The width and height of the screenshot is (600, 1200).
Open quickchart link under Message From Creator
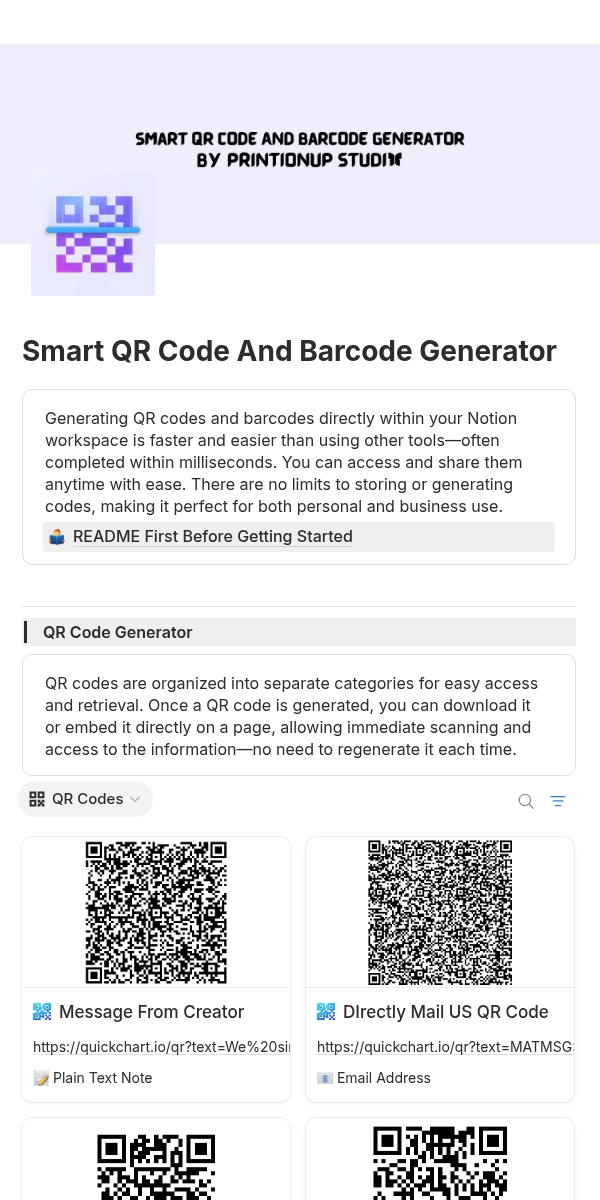[161, 1047]
